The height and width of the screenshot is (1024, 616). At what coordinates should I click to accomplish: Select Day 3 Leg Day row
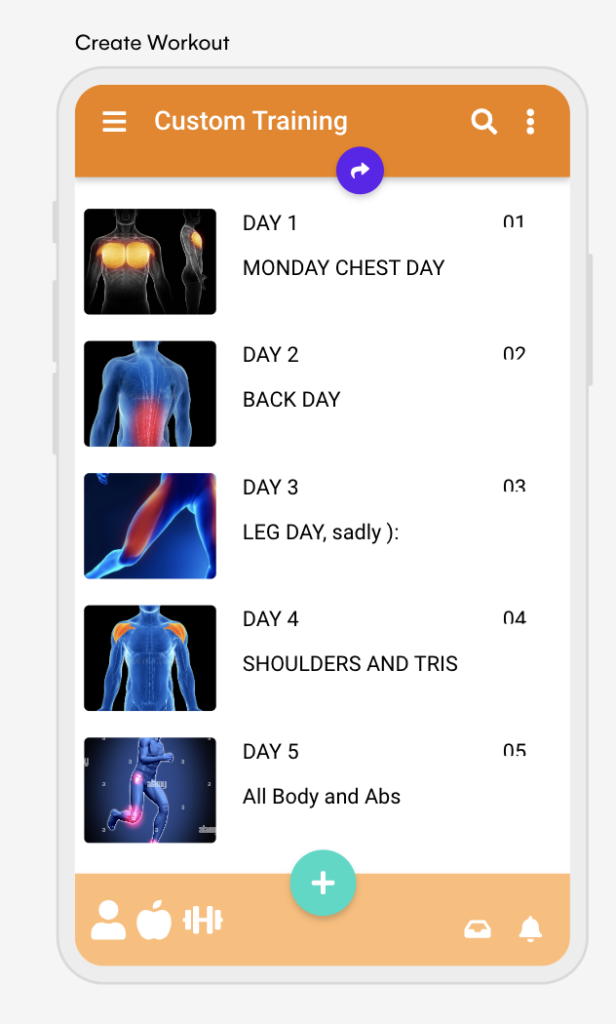click(x=322, y=526)
